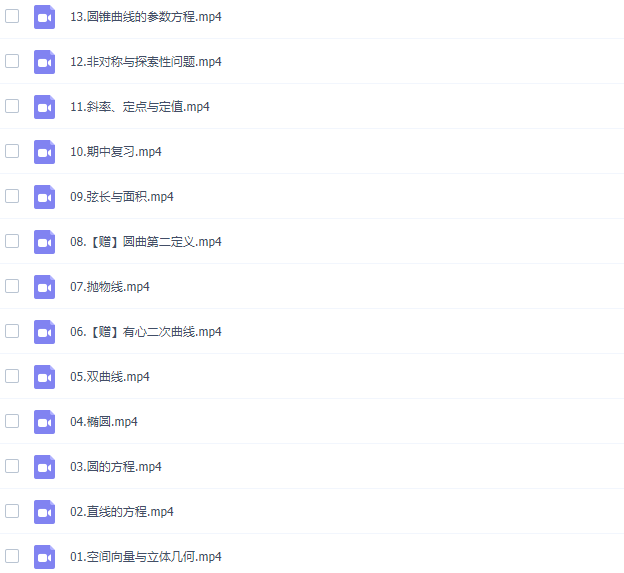Open 11.斜率、定点与定值.mp4 video
624x573 pixels.
pyautogui.click(x=140, y=107)
